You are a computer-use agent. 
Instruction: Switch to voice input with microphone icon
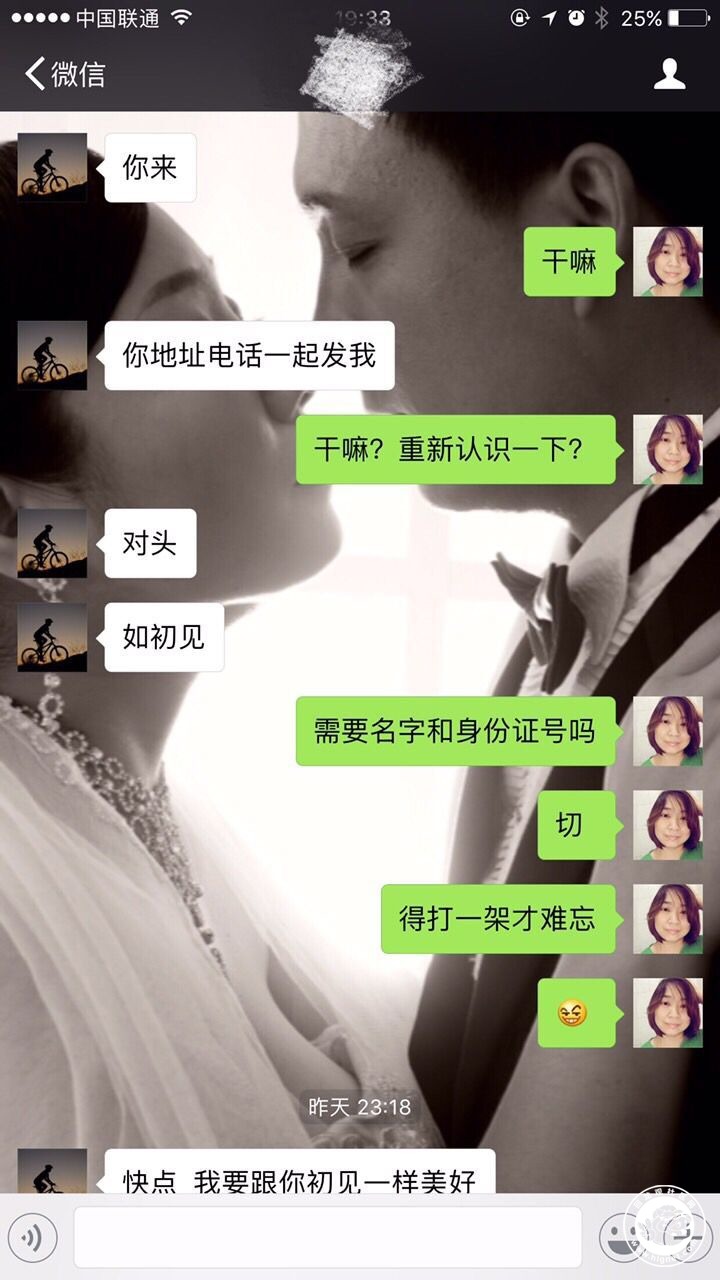[32, 1239]
